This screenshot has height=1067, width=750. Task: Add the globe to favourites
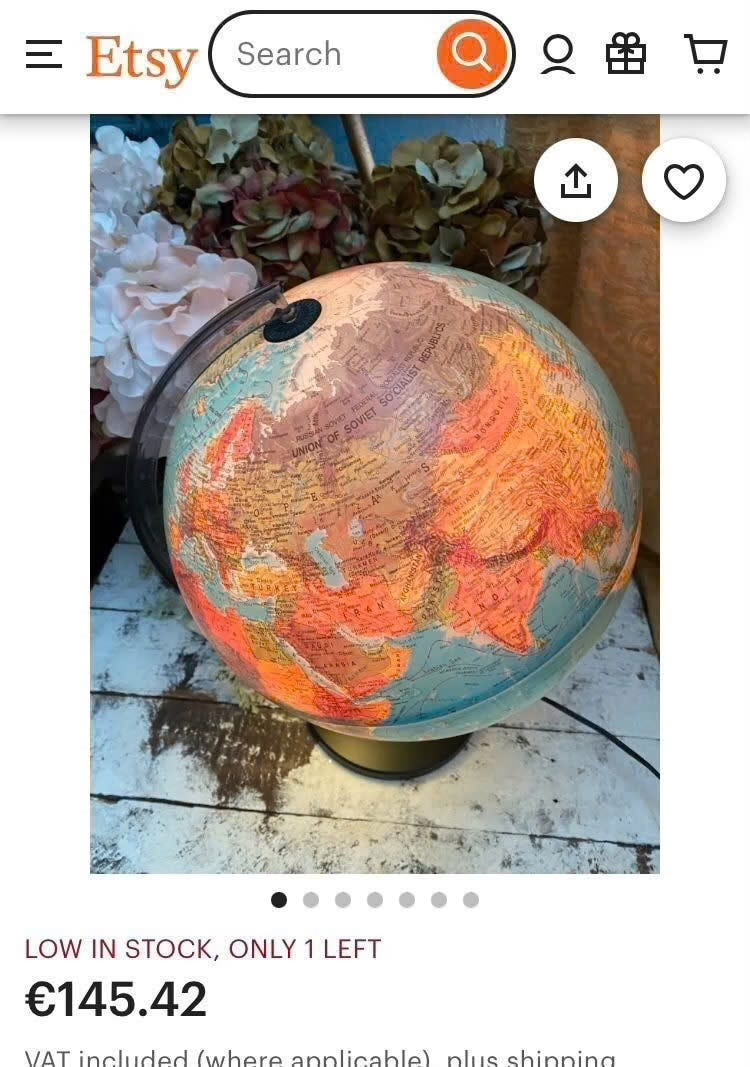684,181
